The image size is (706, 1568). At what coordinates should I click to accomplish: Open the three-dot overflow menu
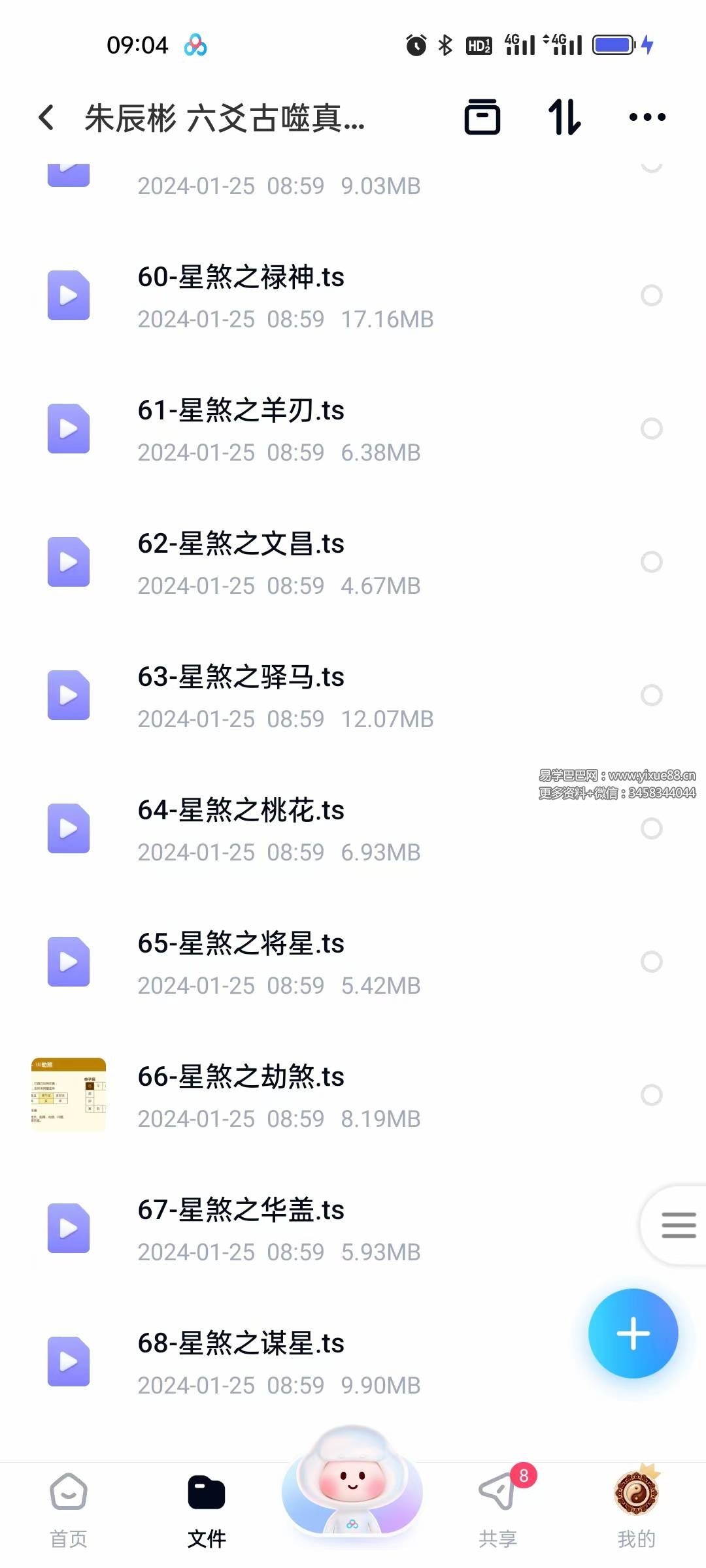click(x=647, y=118)
